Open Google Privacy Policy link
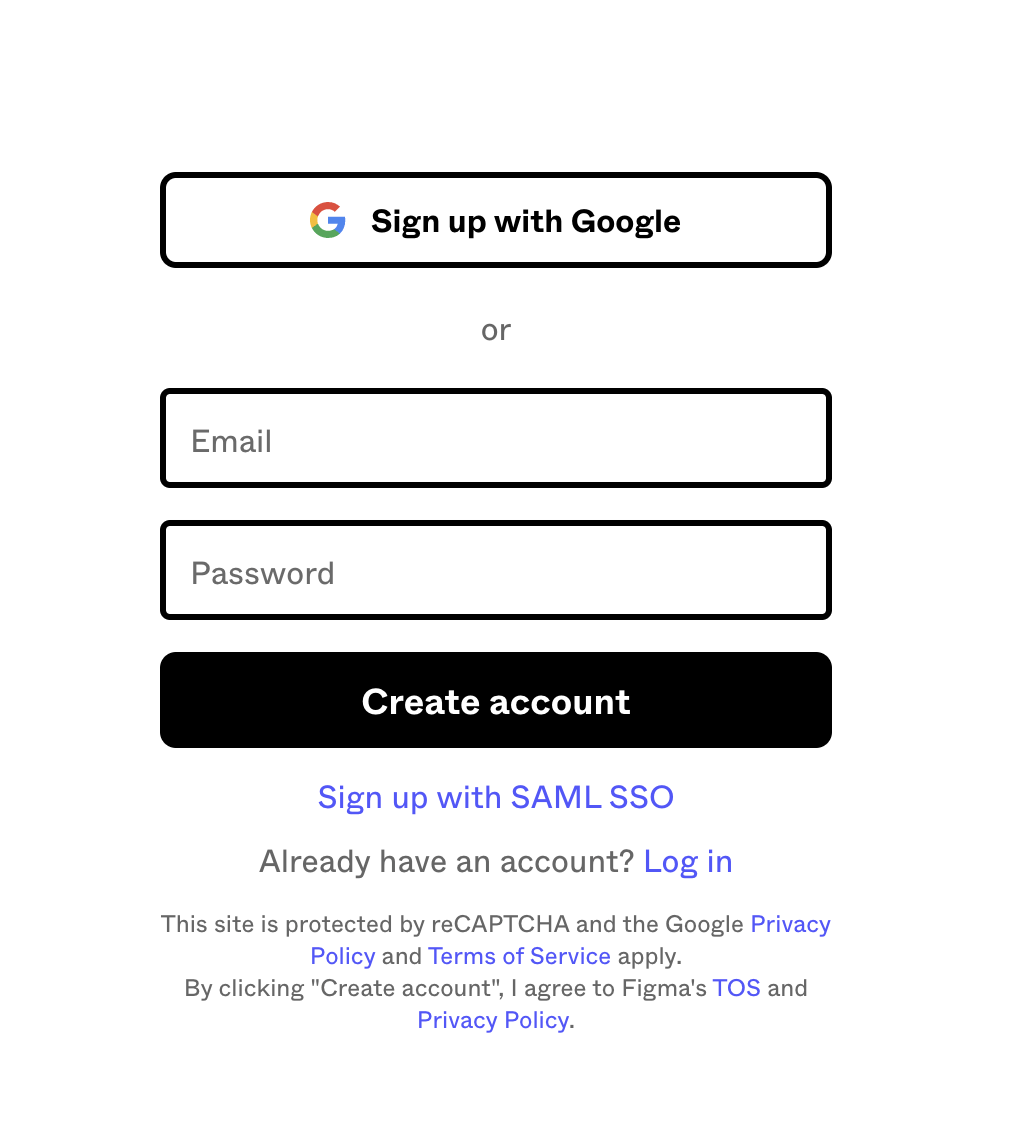The image size is (1030, 1134). click(790, 924)
